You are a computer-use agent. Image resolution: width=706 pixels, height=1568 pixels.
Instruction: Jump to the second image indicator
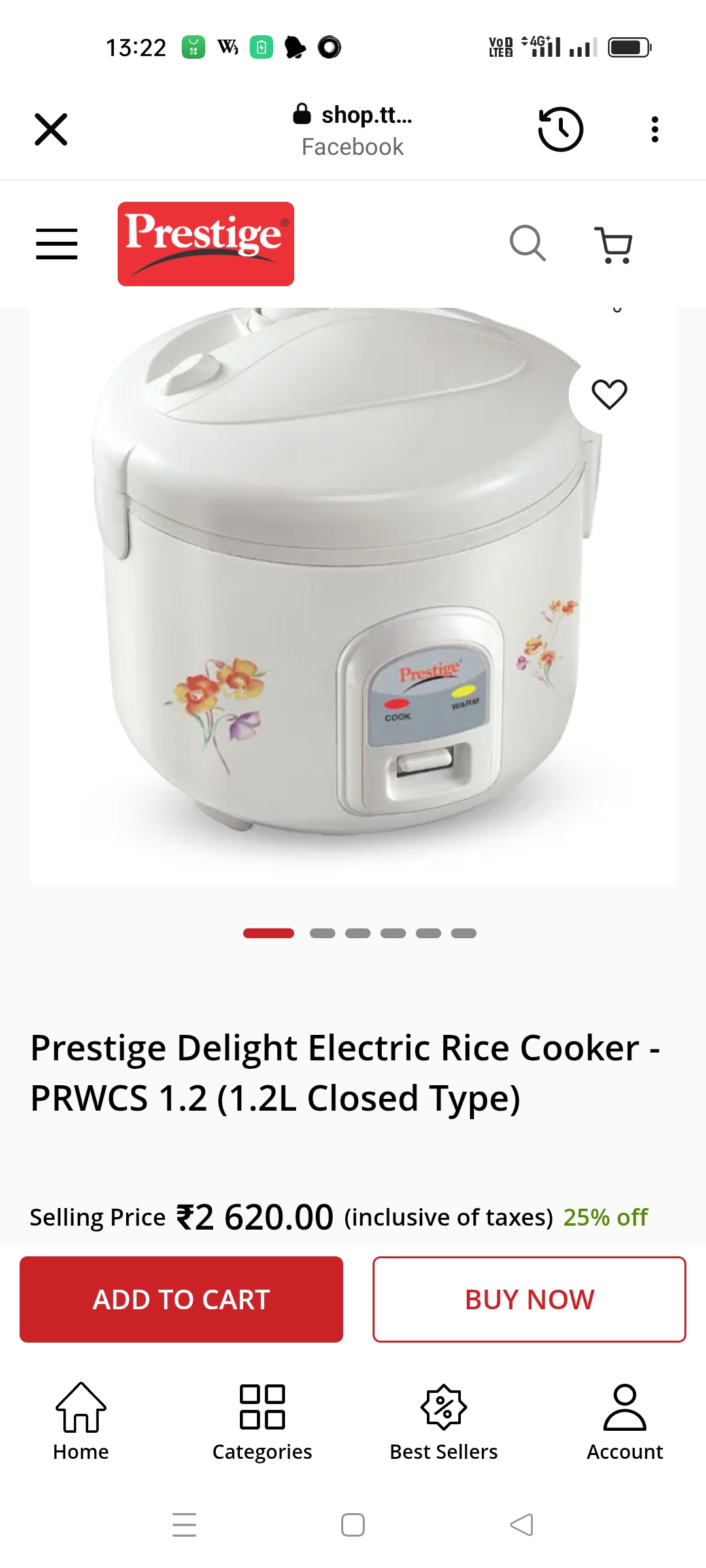coord(322,933)
